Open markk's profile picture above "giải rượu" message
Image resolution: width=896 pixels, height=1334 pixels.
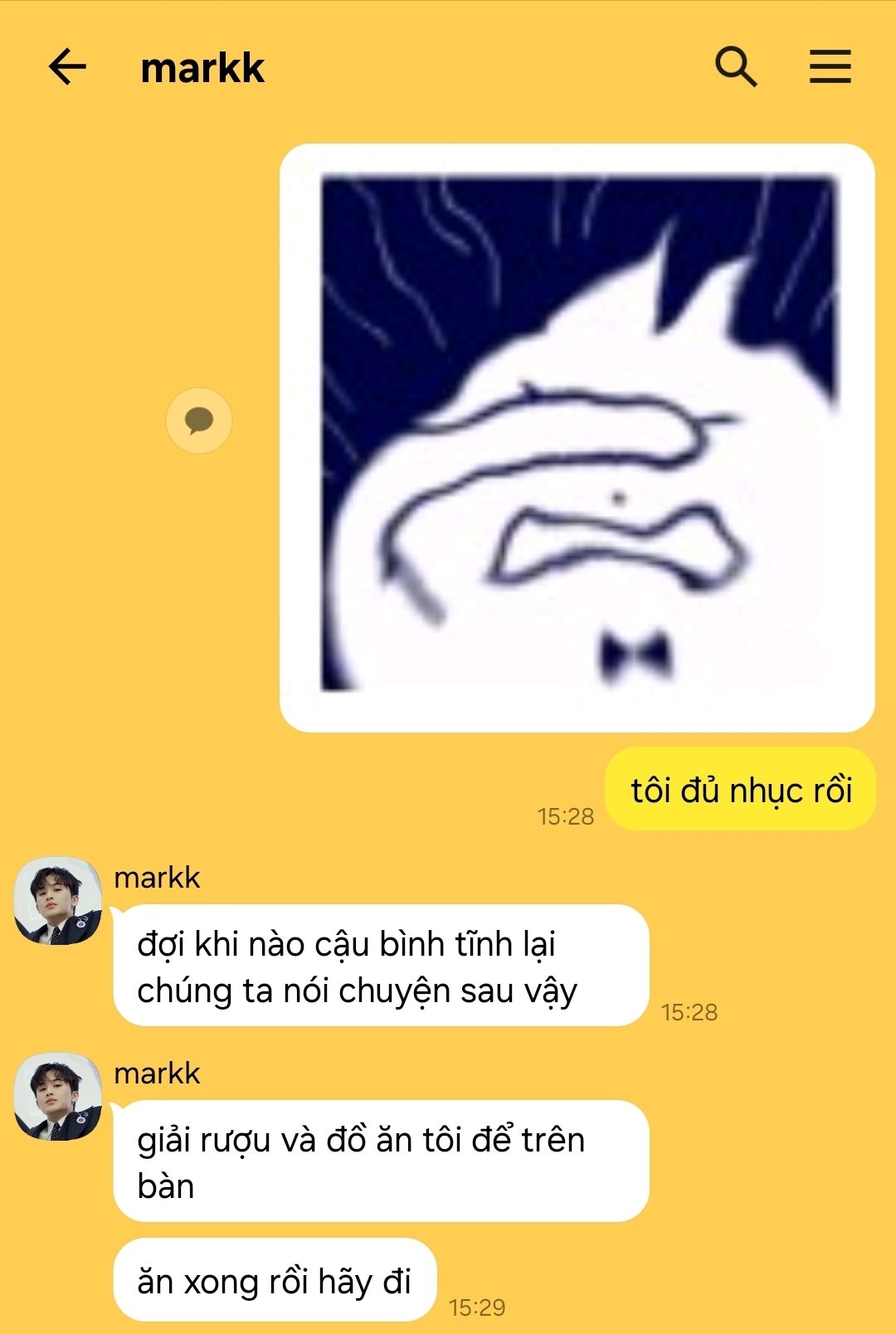tap(58, 1097)
